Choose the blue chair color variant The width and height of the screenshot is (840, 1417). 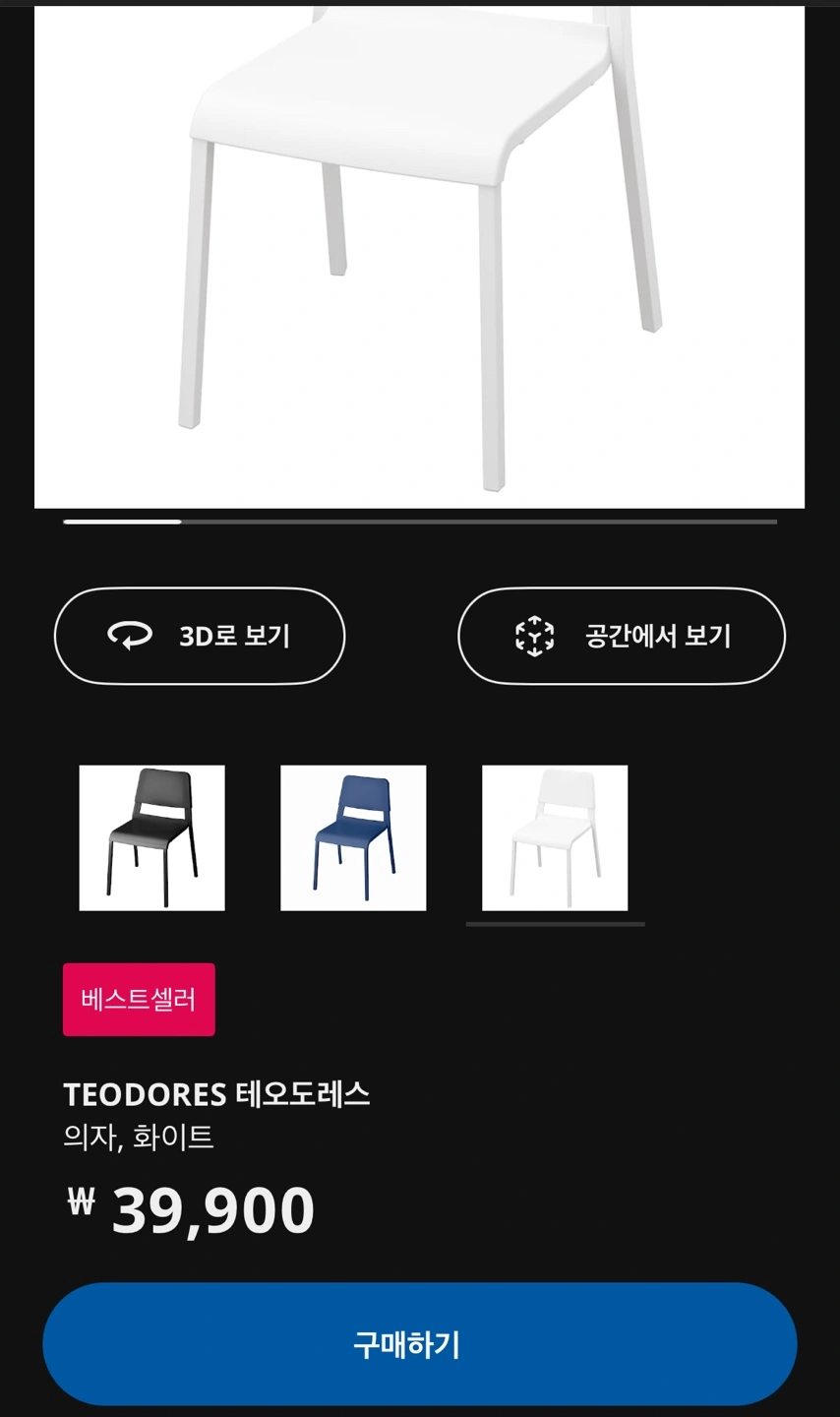[353, 837]
